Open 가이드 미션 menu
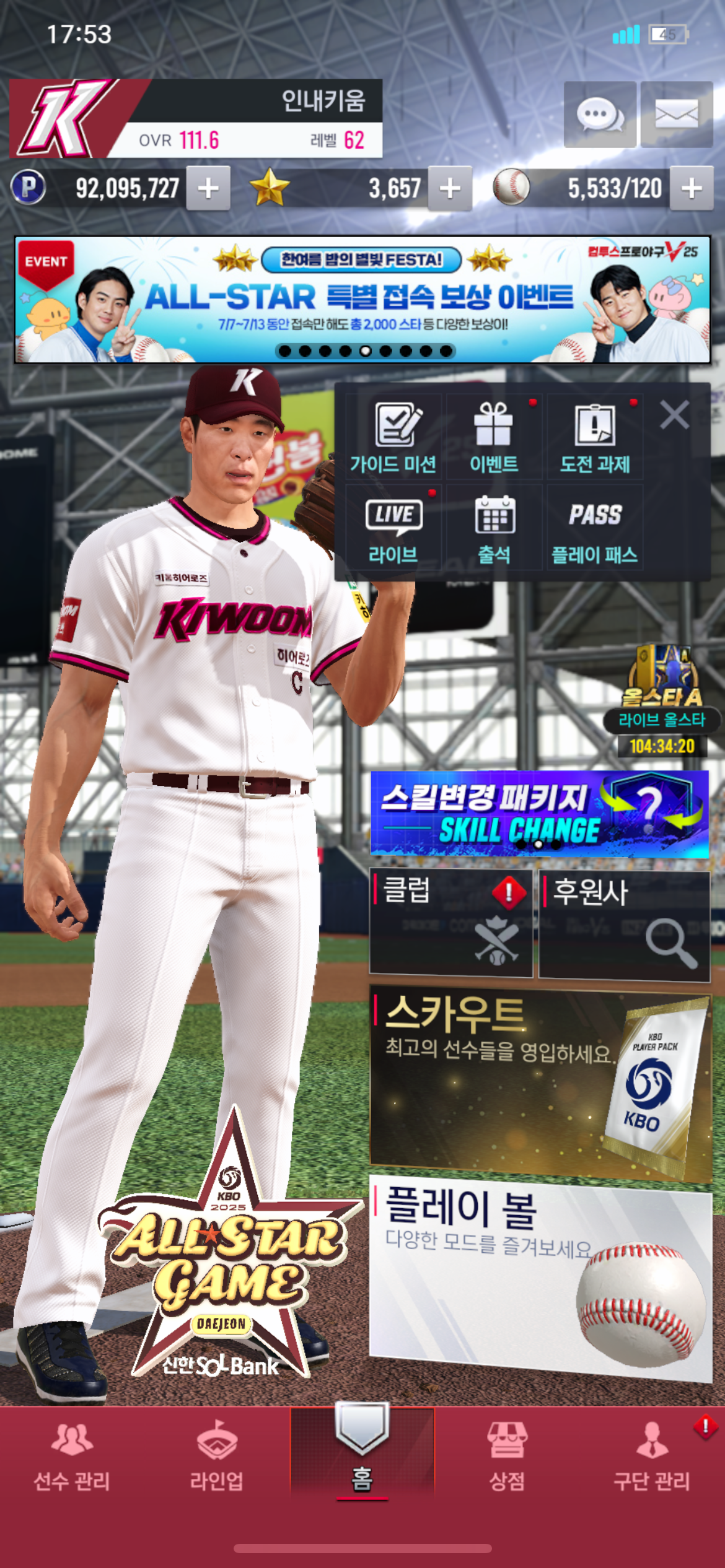The image size is (725, 1568). pyautogui.click(x=393, y=437)
